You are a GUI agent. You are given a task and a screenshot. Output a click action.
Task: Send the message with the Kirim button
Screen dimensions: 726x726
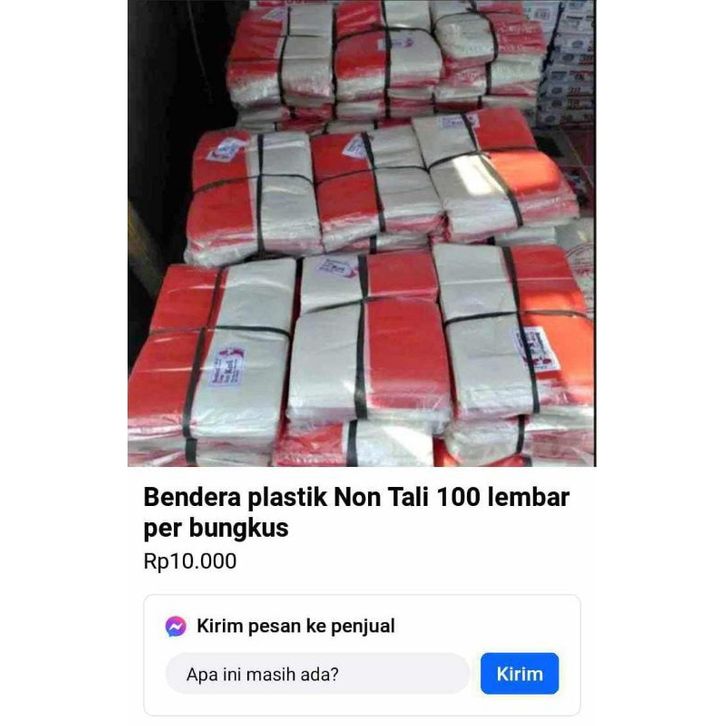point(519,673)
